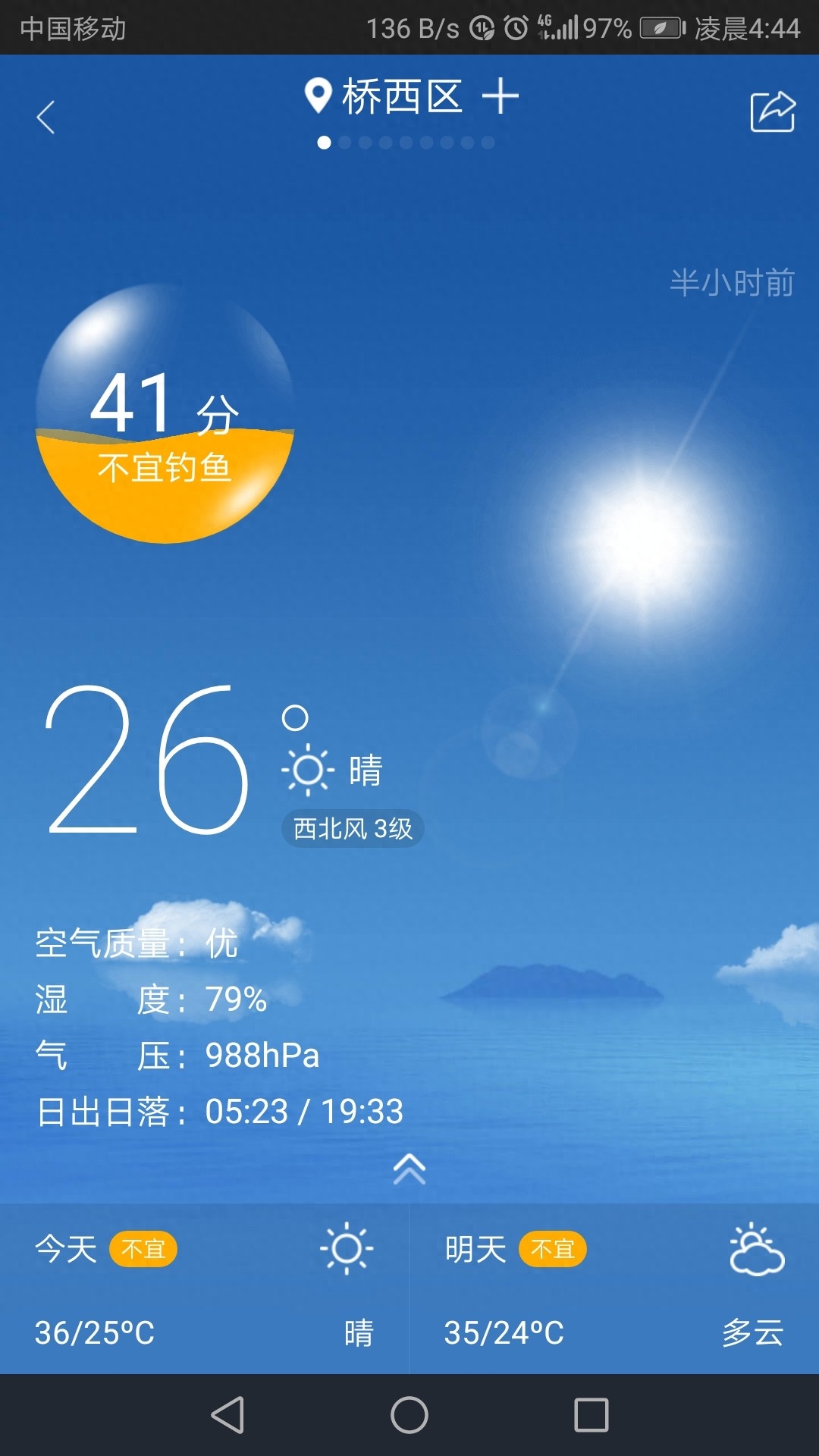The width and height of the screenshot is (819, 1456).
Task: Expand details with the double up chevron
Action: 409,1169
